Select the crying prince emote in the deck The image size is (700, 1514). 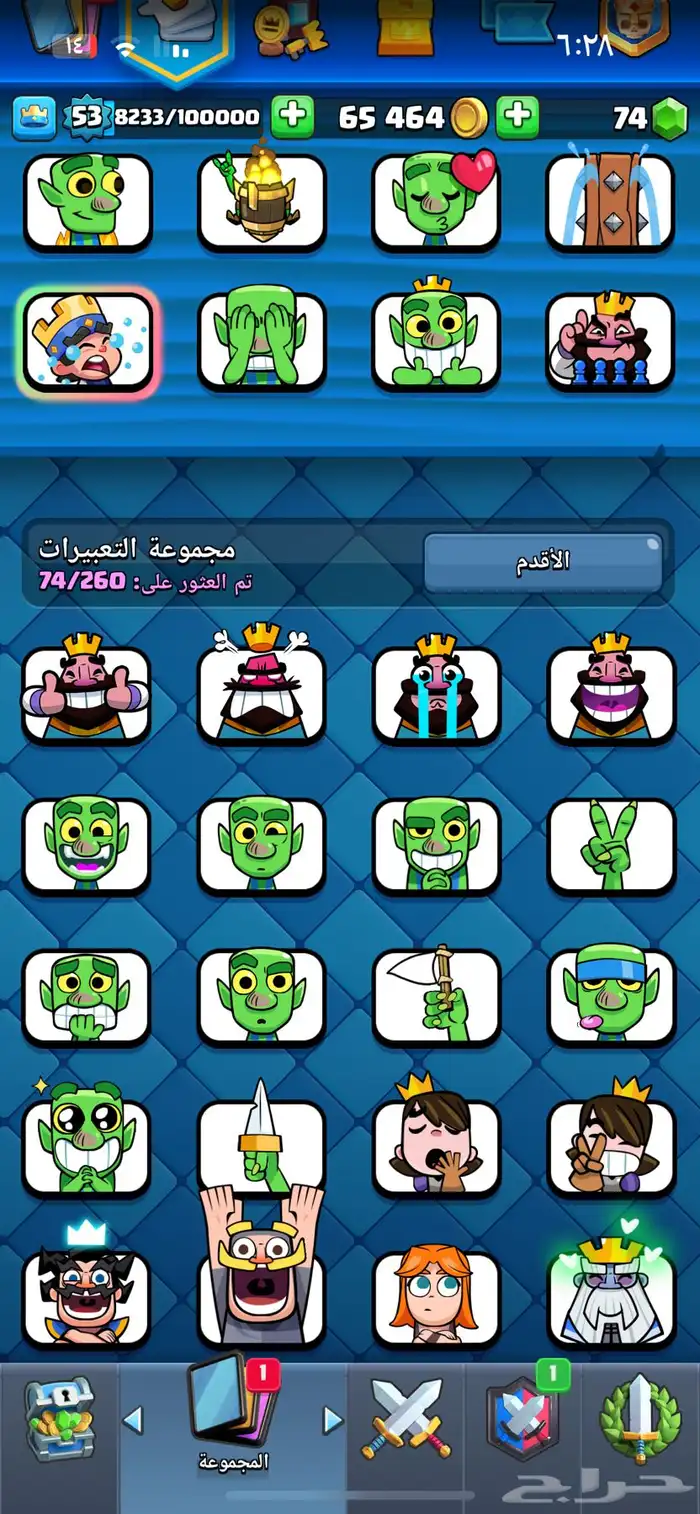[88, 342]
